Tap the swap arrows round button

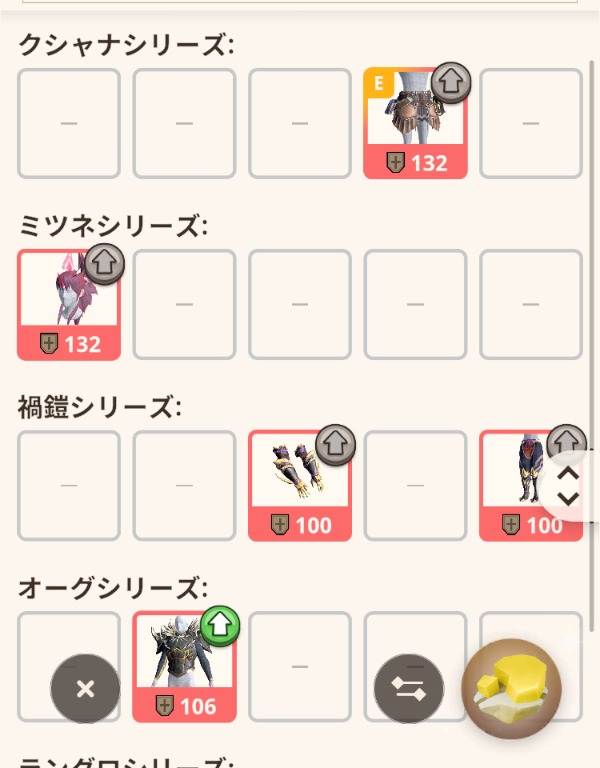point(408,688)
